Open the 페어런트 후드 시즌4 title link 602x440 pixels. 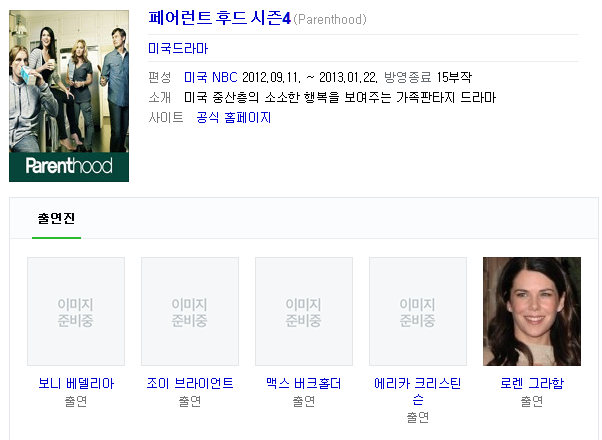218,18
